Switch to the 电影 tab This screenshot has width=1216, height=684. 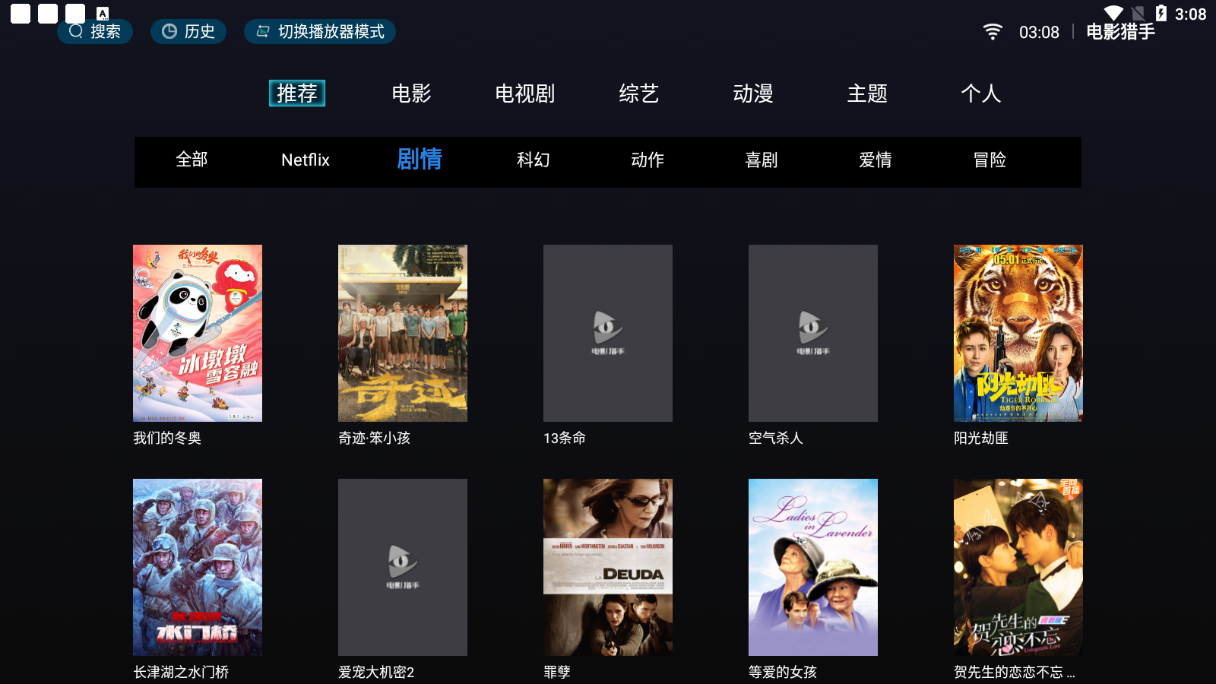(x=411, y=94)
